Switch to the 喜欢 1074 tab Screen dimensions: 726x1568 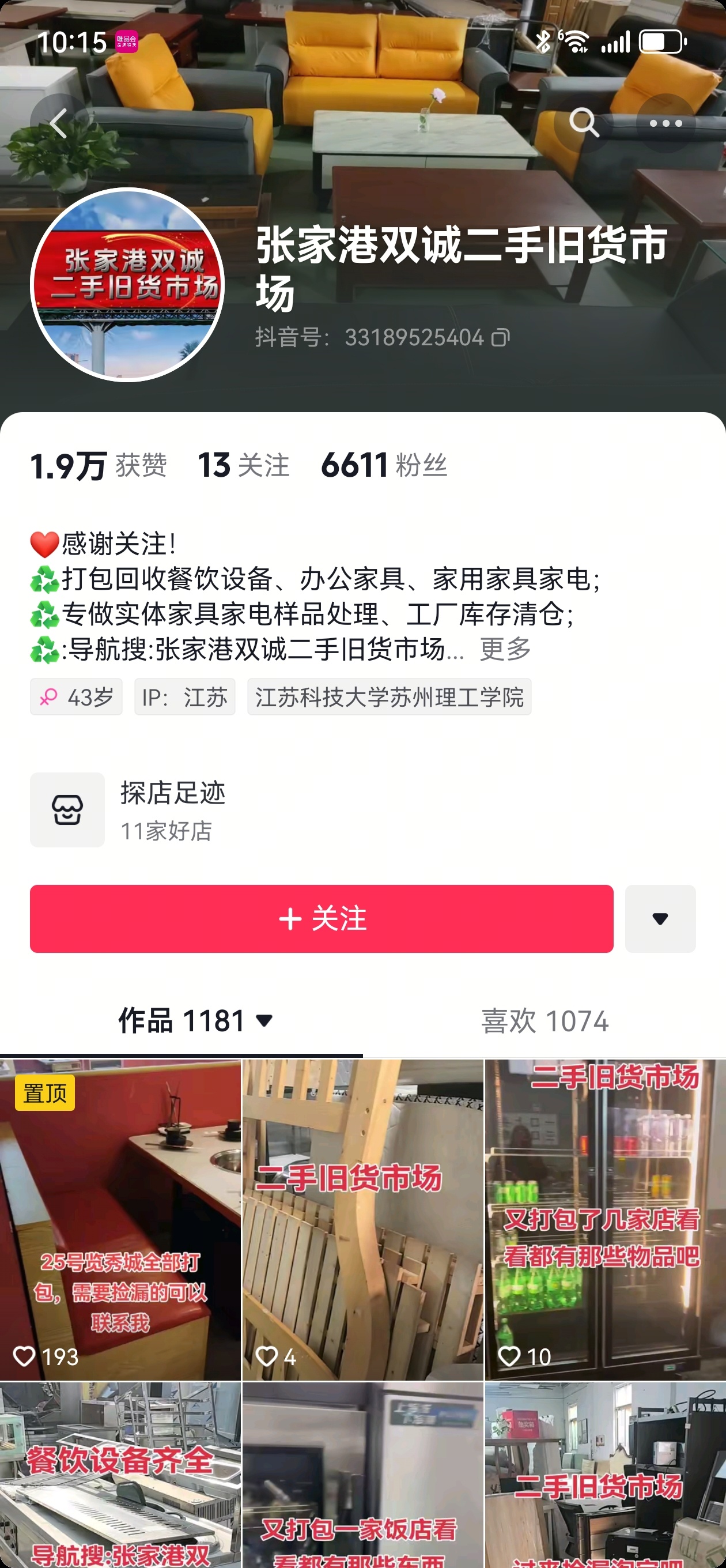544,1021
